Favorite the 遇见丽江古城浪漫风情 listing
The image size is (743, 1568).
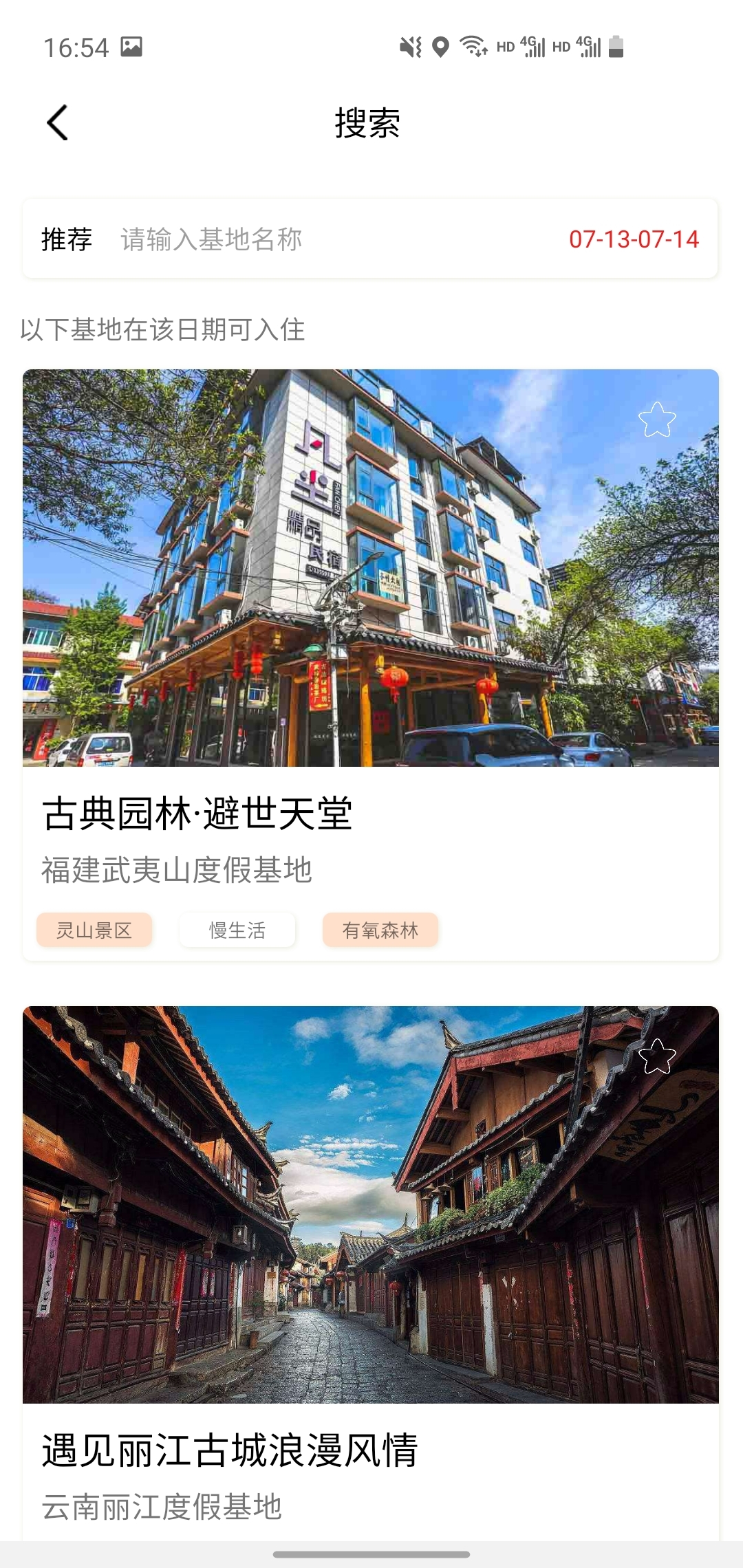point(657,1056)
